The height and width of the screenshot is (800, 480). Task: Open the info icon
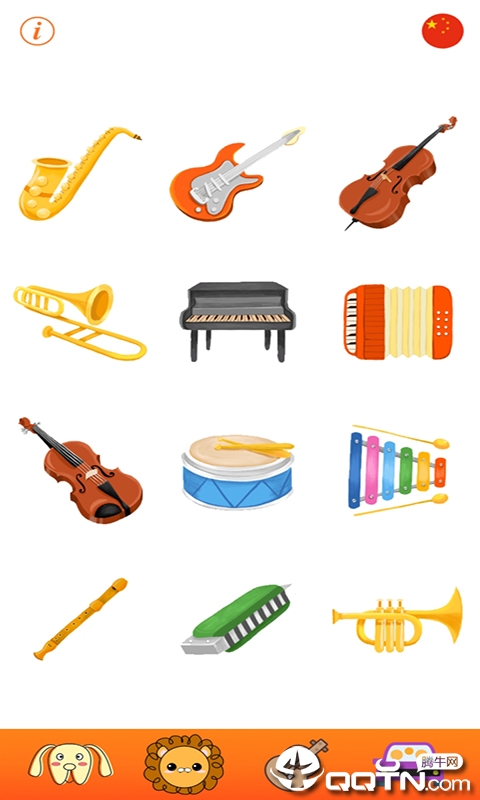click(37, 31)
